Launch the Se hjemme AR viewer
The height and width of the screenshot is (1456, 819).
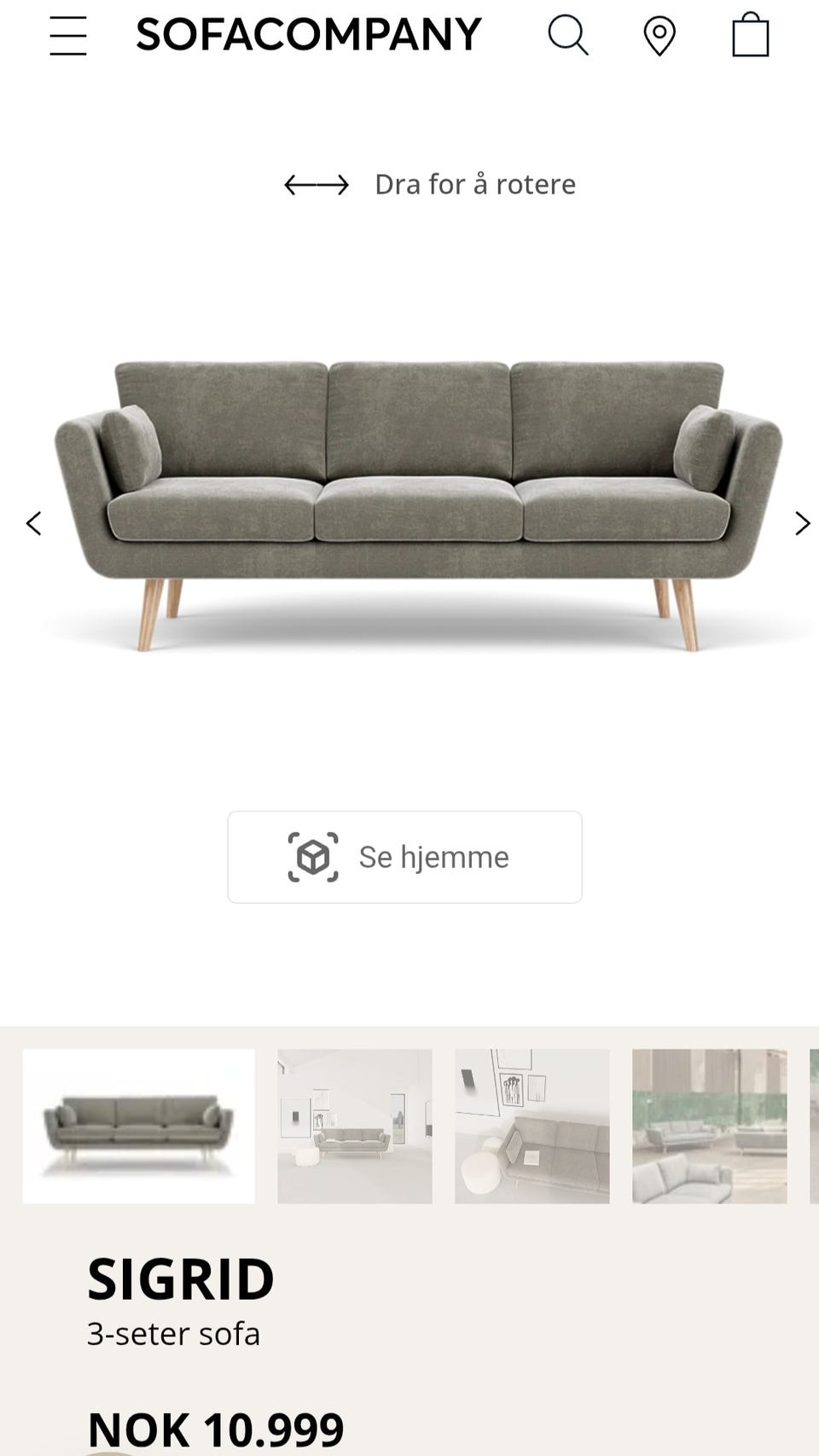click(405, 856)
